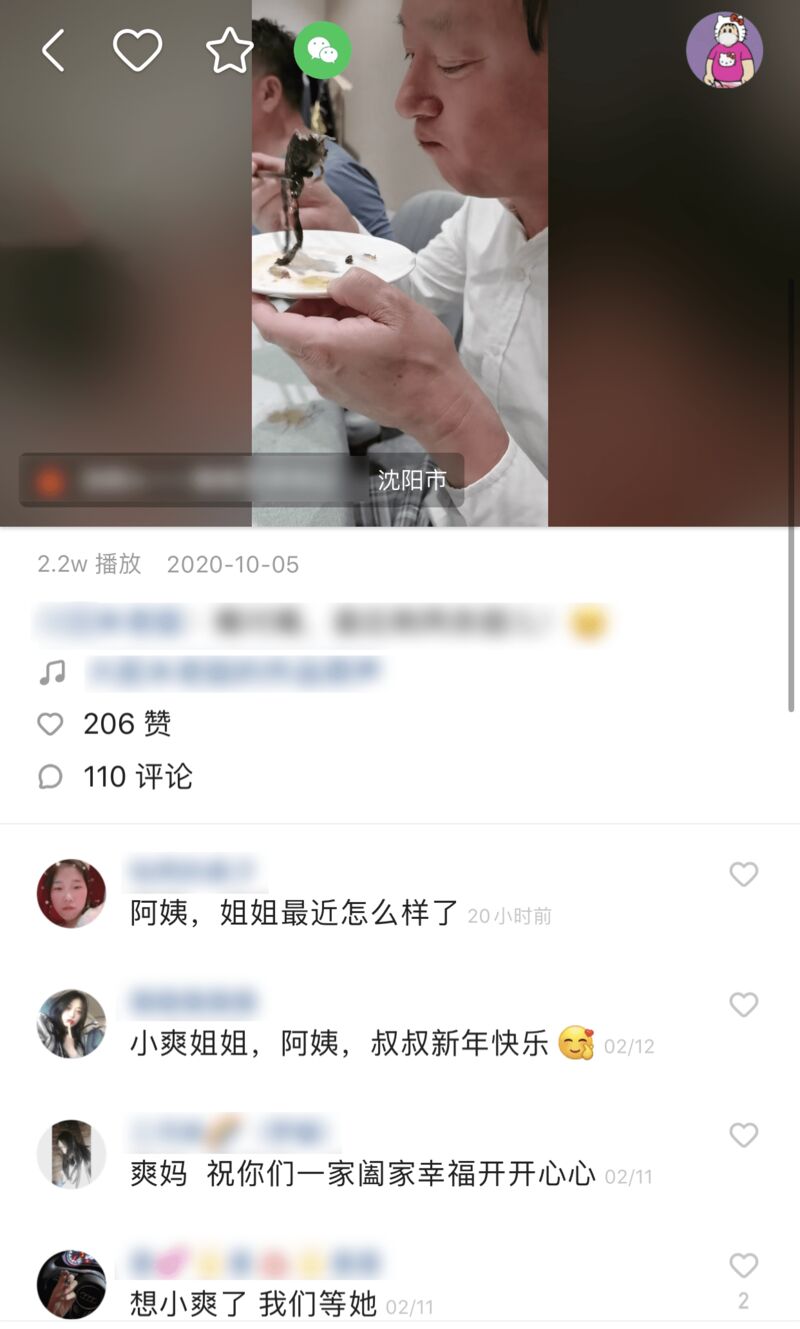800x1329 pixels.
Task: Like the comment 想小爽了 我们等她
Action: pos(743,1266)
